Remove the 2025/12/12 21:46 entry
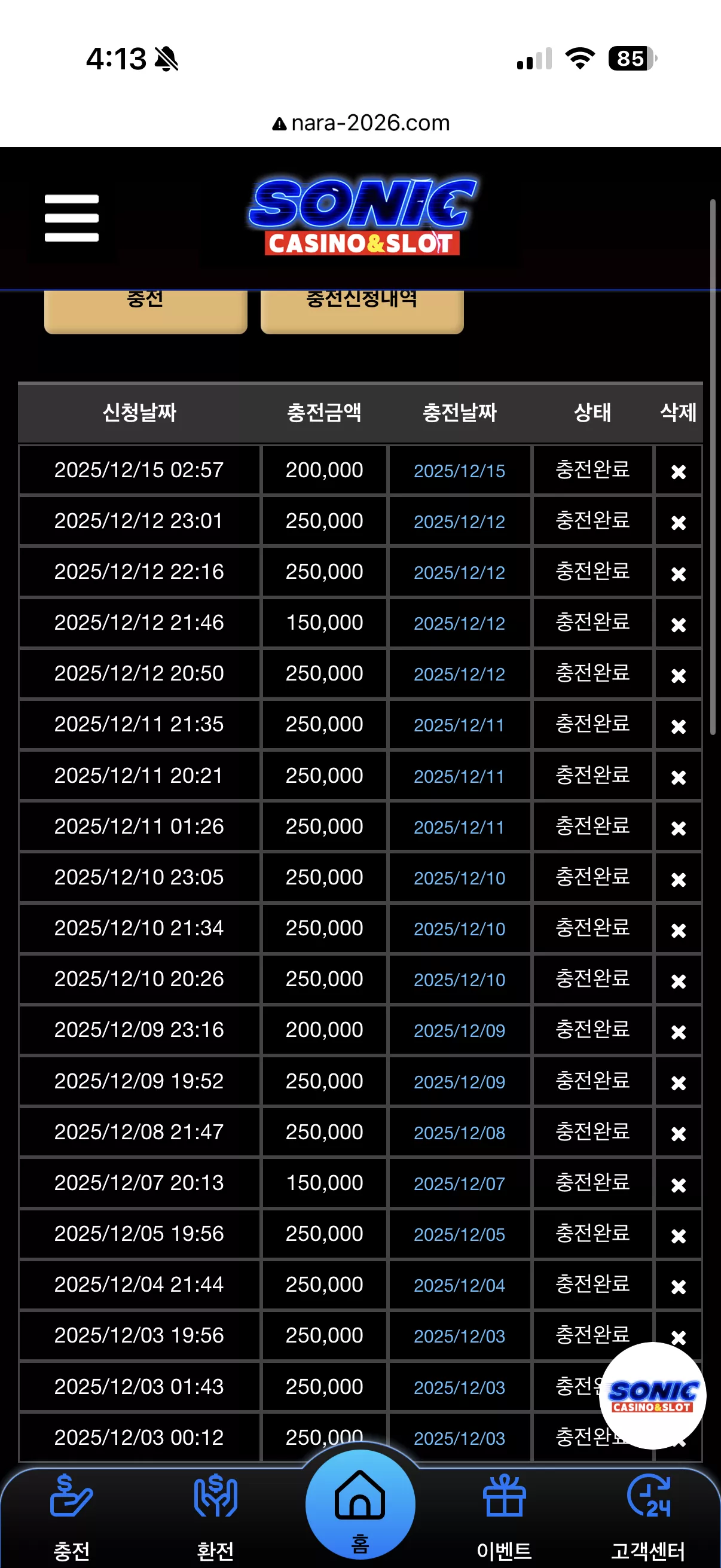 (x=679, y=624)
